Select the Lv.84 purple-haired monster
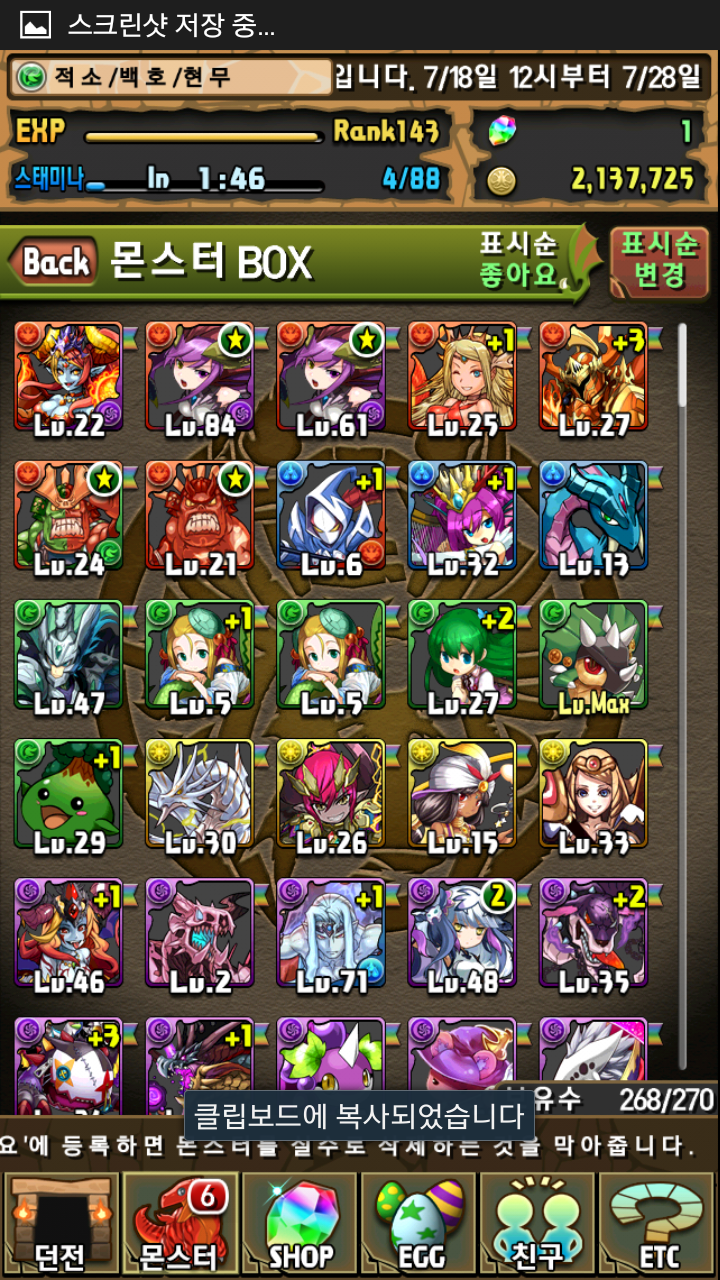The image size is (720, 1280). (199, 378)
